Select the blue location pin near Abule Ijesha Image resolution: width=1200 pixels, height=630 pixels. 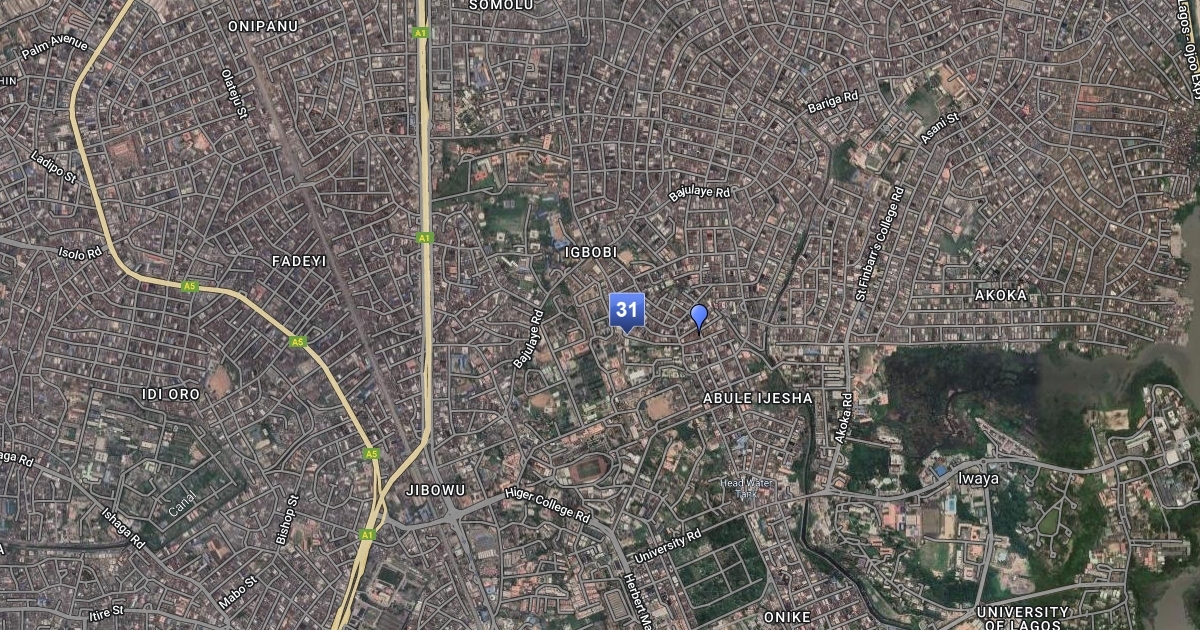click(x=699, y=319)
